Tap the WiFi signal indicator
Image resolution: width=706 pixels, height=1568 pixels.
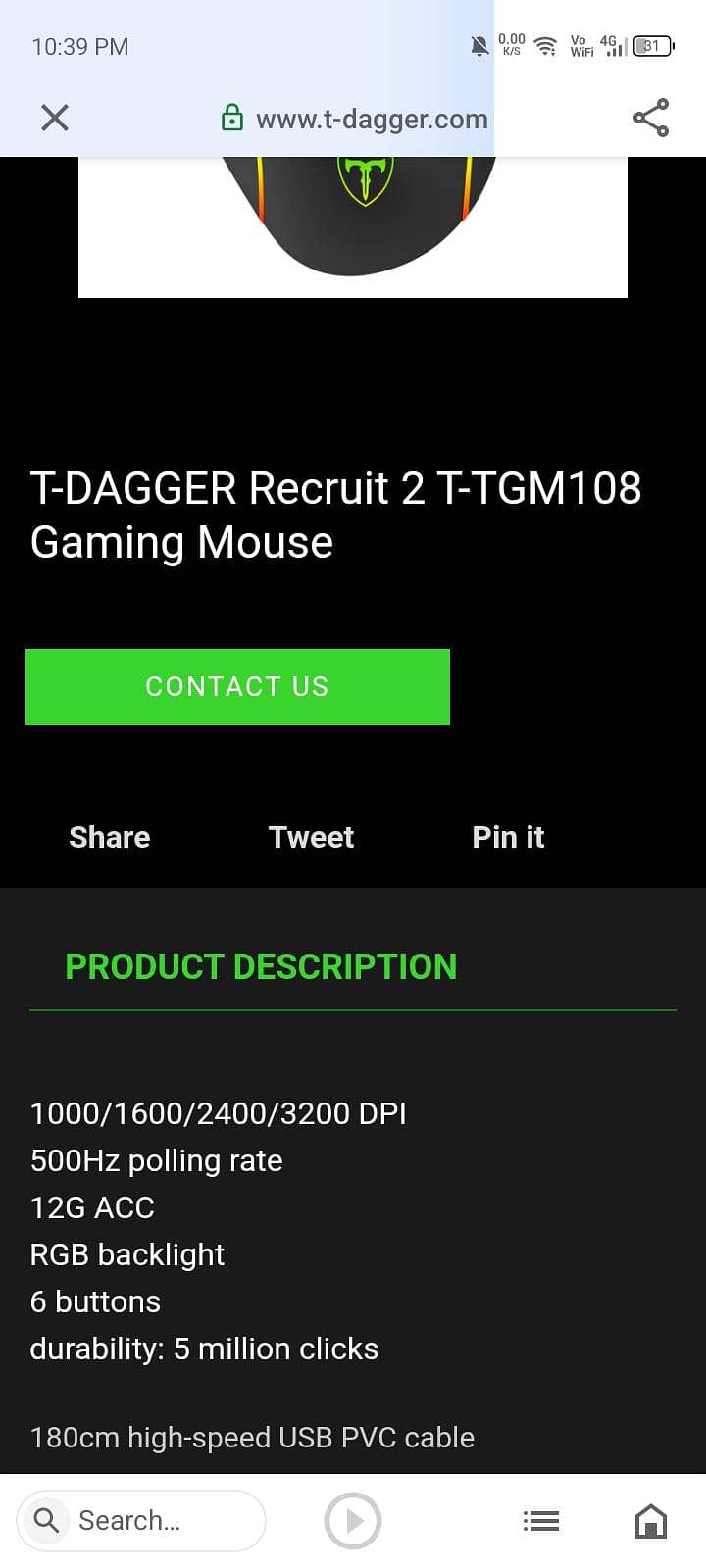tap(544, 45)
